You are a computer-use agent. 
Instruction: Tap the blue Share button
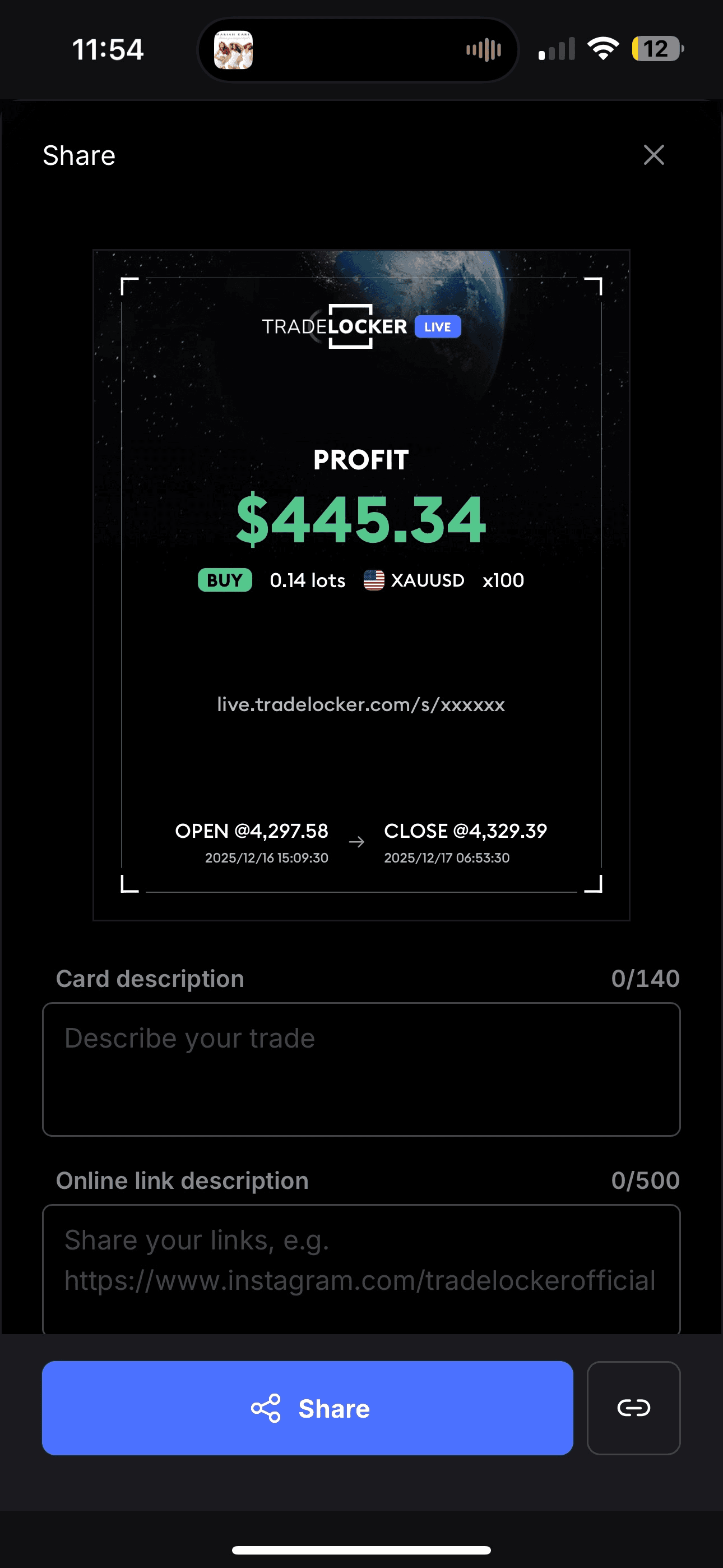coord(307,1408)
